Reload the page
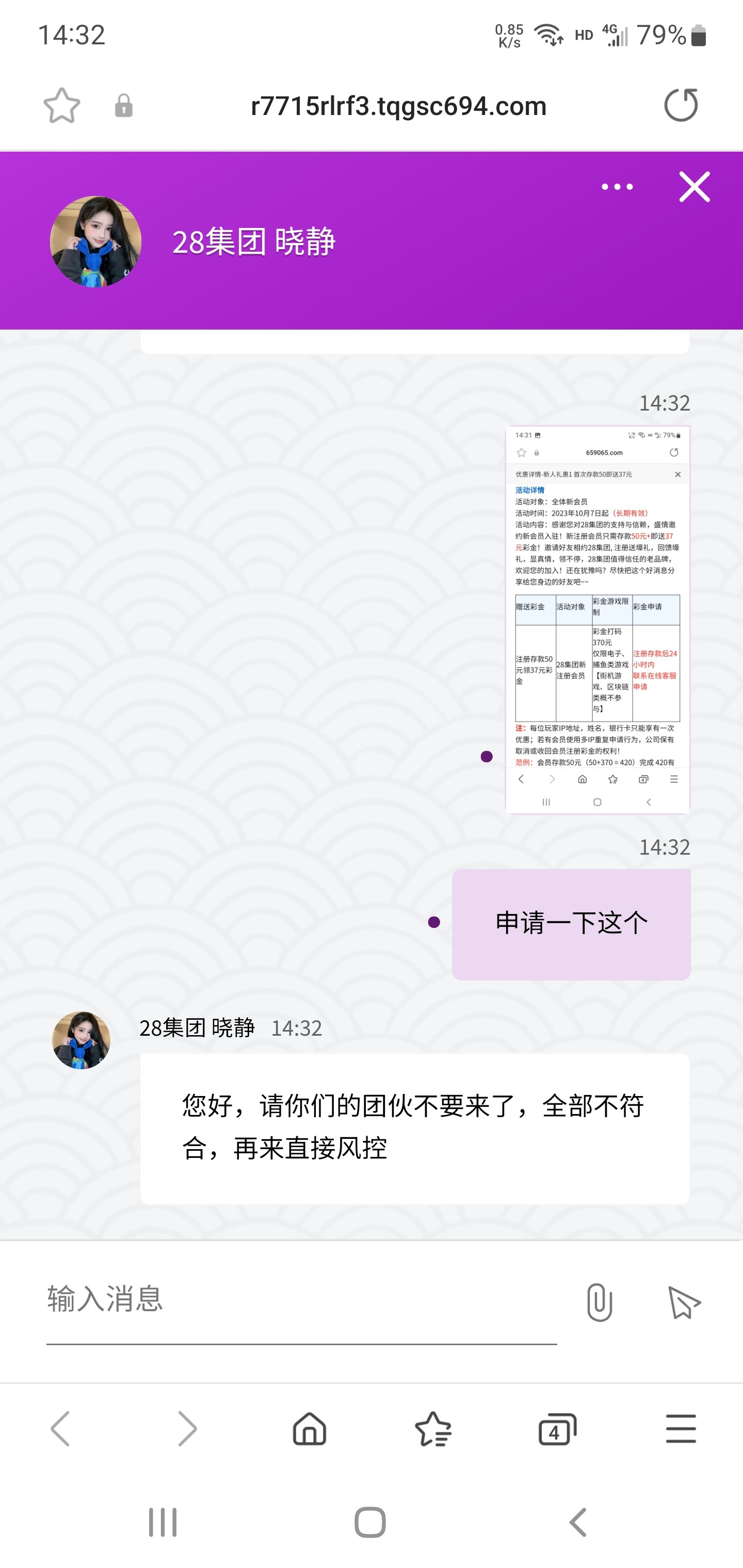 [680, 105]
